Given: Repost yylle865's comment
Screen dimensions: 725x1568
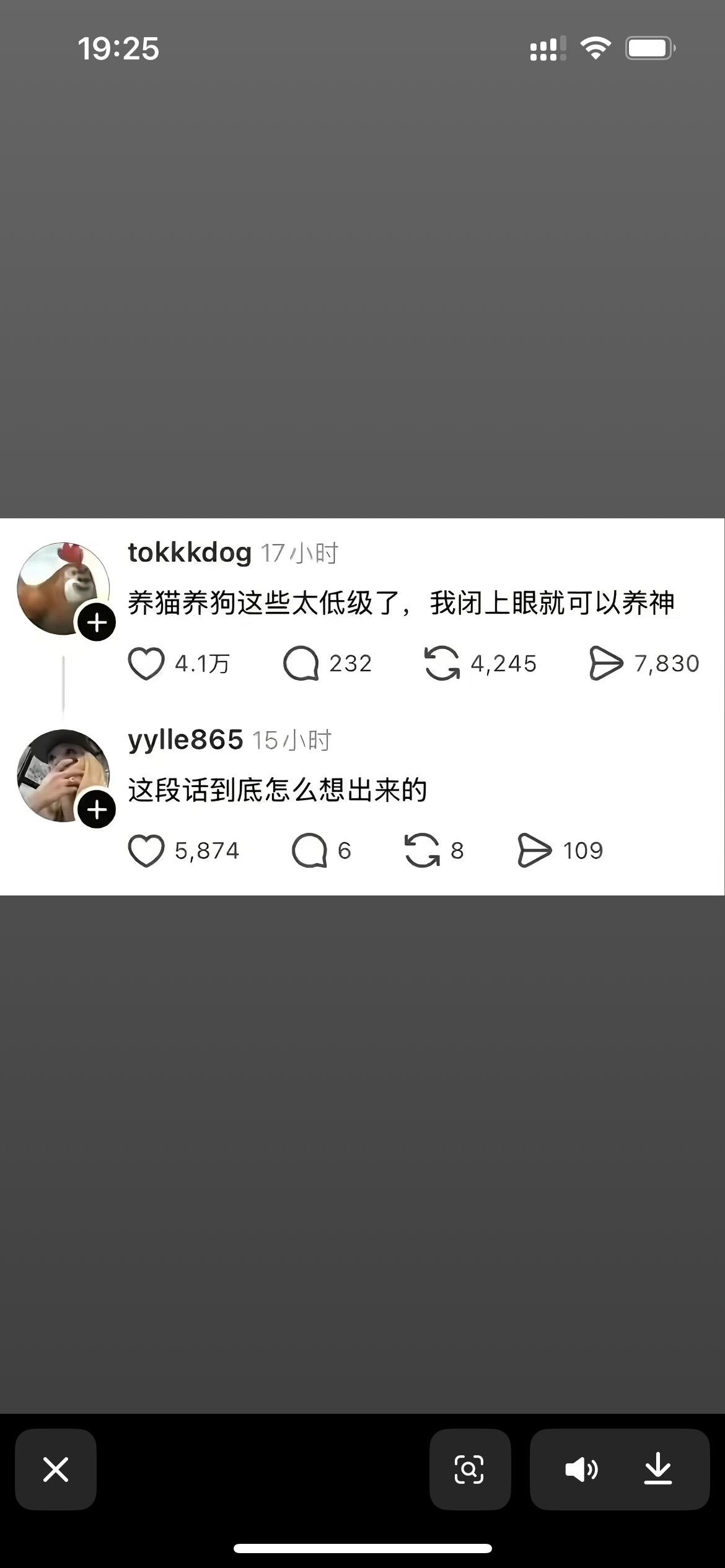Looking at the screenshot, I should (x=423, y=850).
